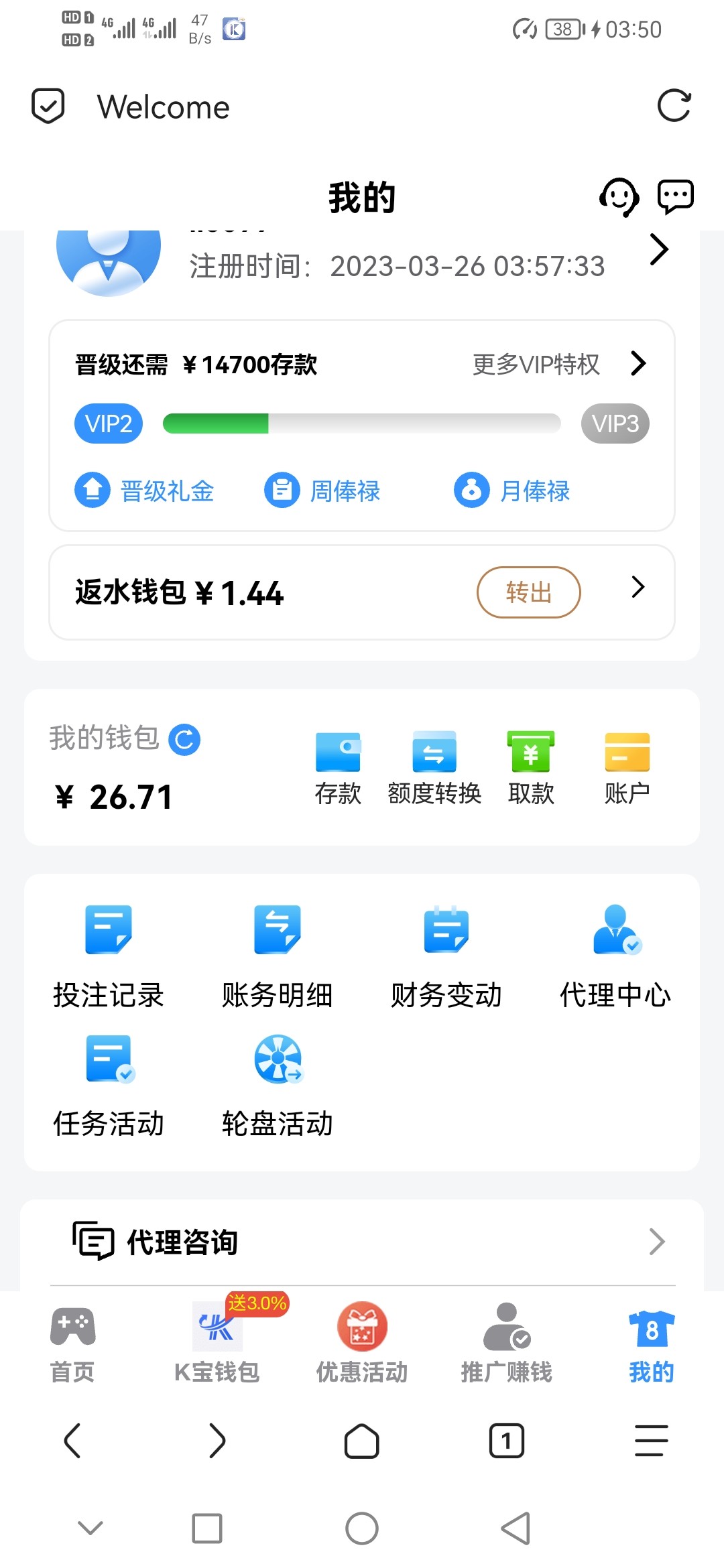724x1568 pixels.
Task: Open the messages chat bubble icon
Action: pos(675,197)
